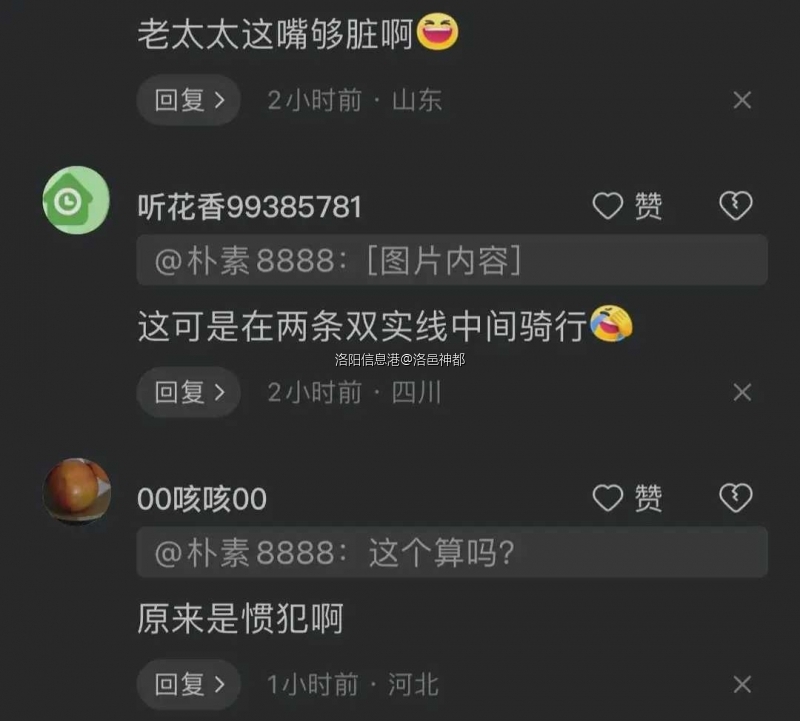
Task: Dislike 听花香99385781's comment
Action: (736, 206)
